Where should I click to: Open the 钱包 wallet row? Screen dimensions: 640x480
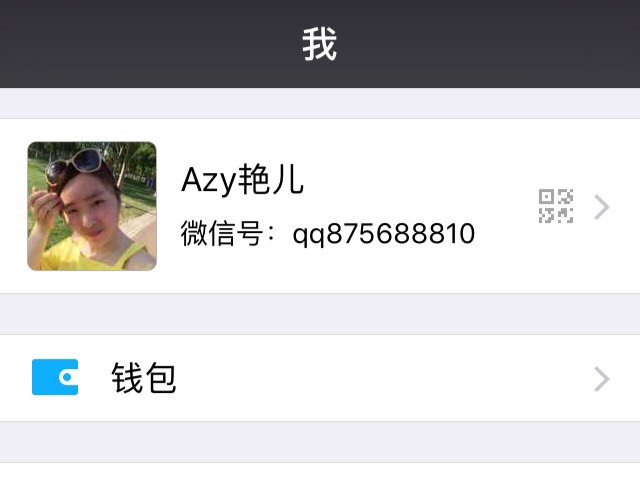point(320,378)
